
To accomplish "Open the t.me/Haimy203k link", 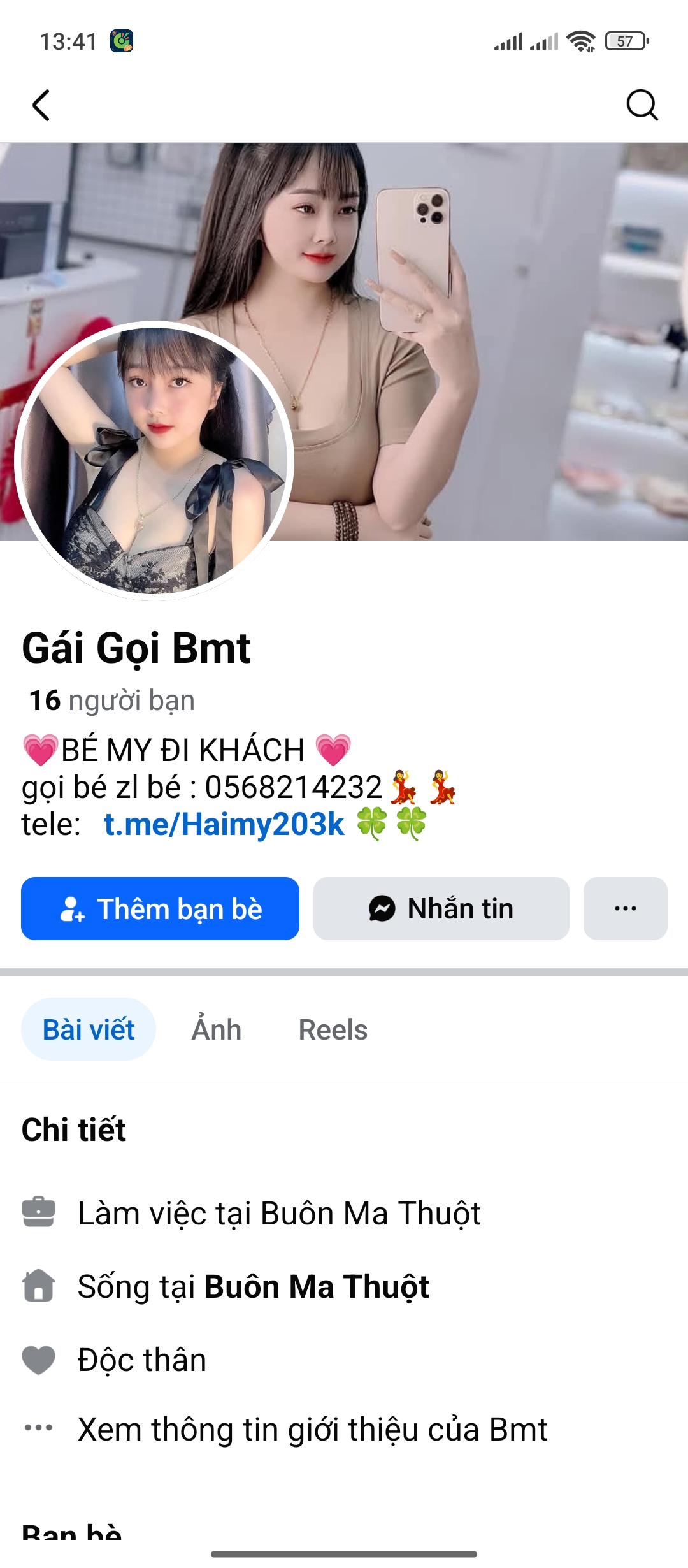I will coord(224,824).
